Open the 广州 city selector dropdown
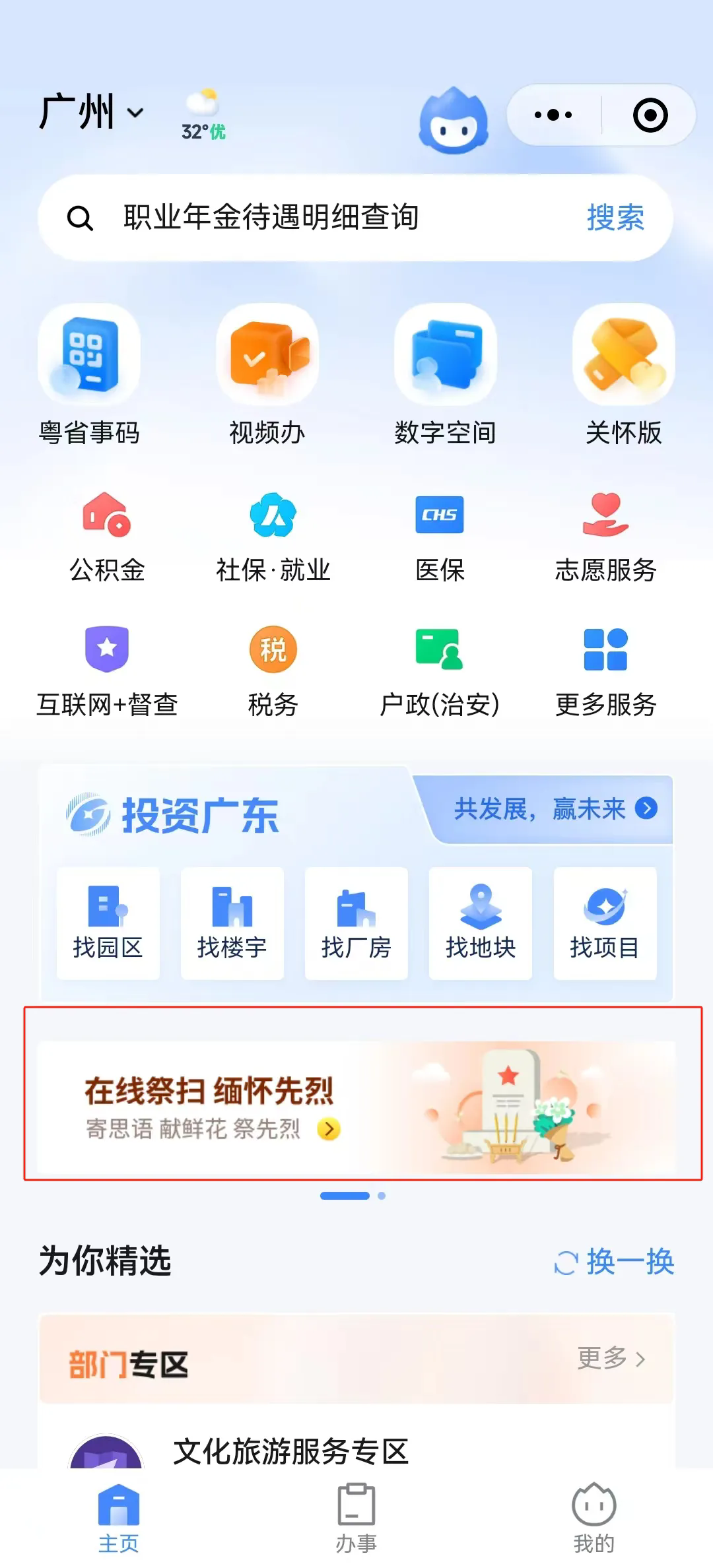713x1568 pixels. [91, 113]
